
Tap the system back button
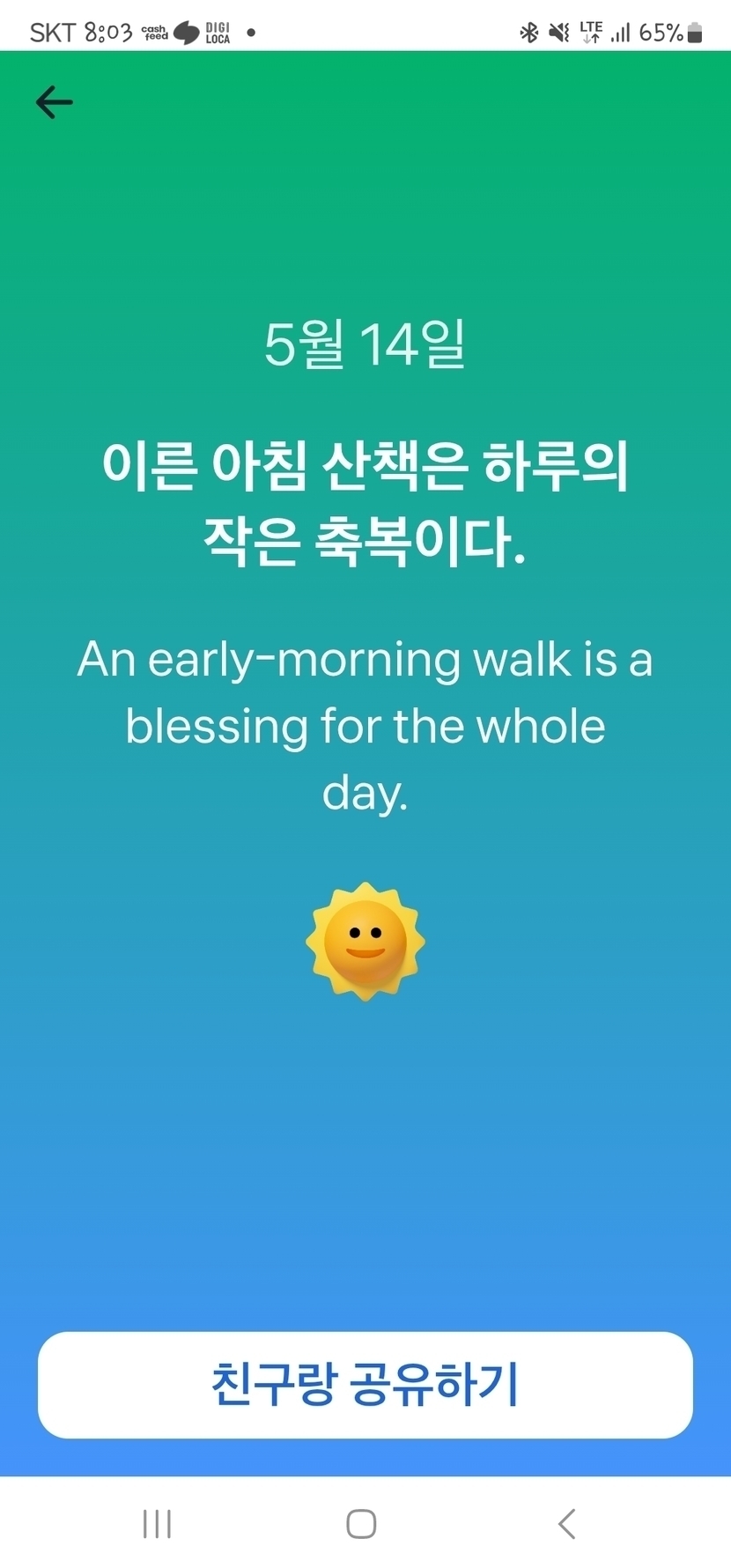[567, 1523]
